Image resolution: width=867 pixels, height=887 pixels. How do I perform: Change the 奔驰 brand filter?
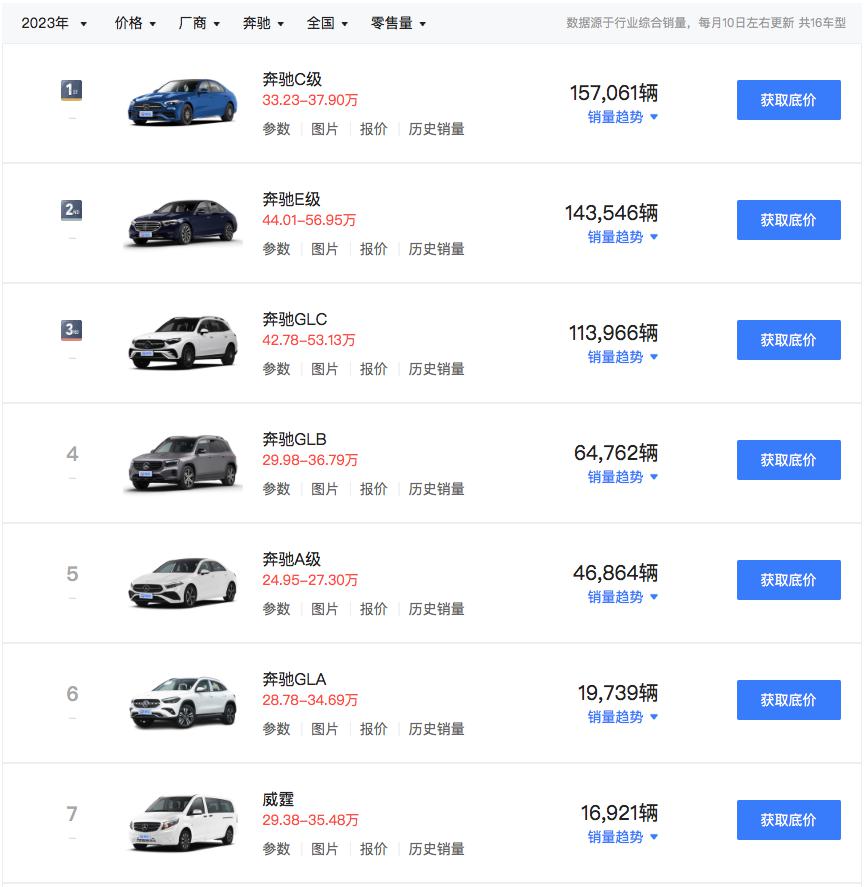tap(263, 23)
